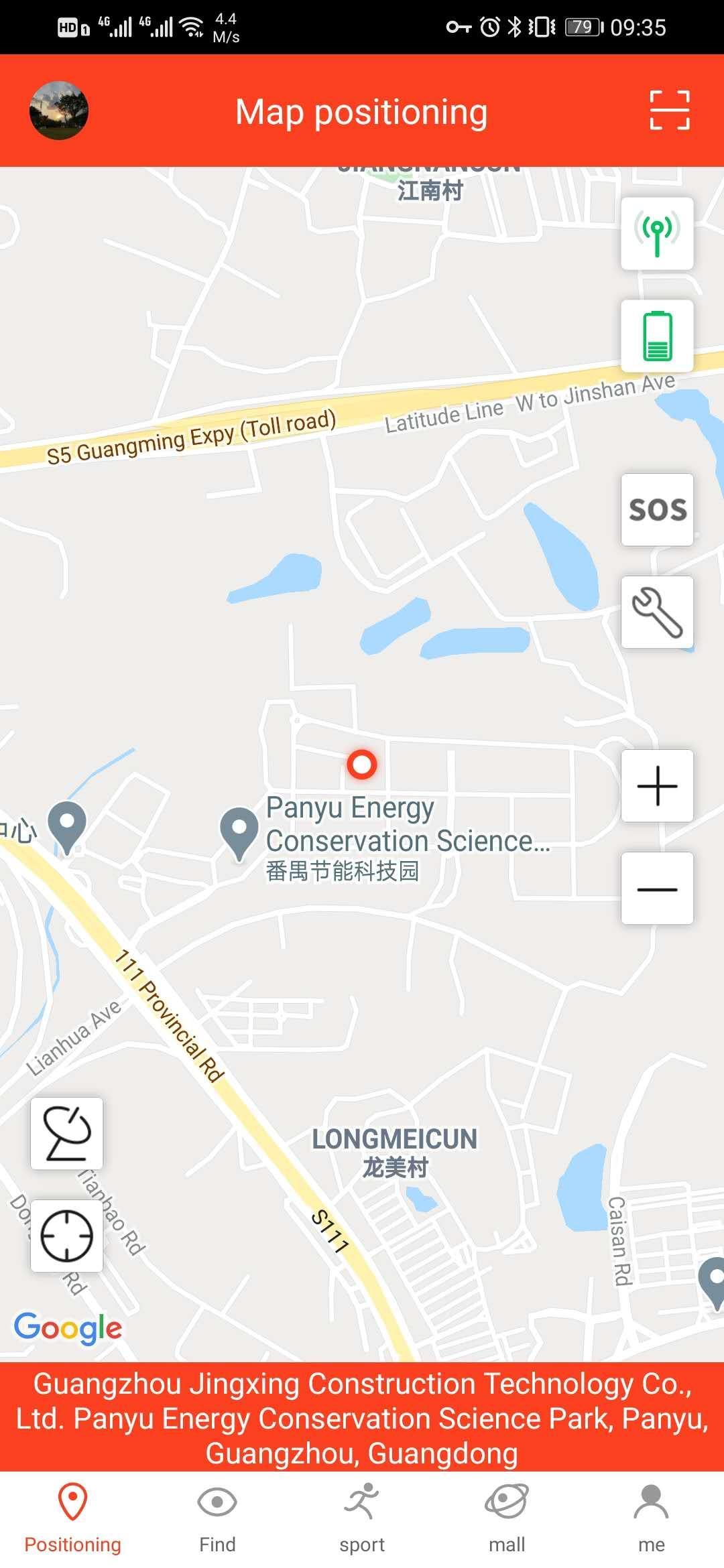Viewport: 724px width, 1568px height.
Task: Open the profile avatar in the header
Action: (59, 111)
